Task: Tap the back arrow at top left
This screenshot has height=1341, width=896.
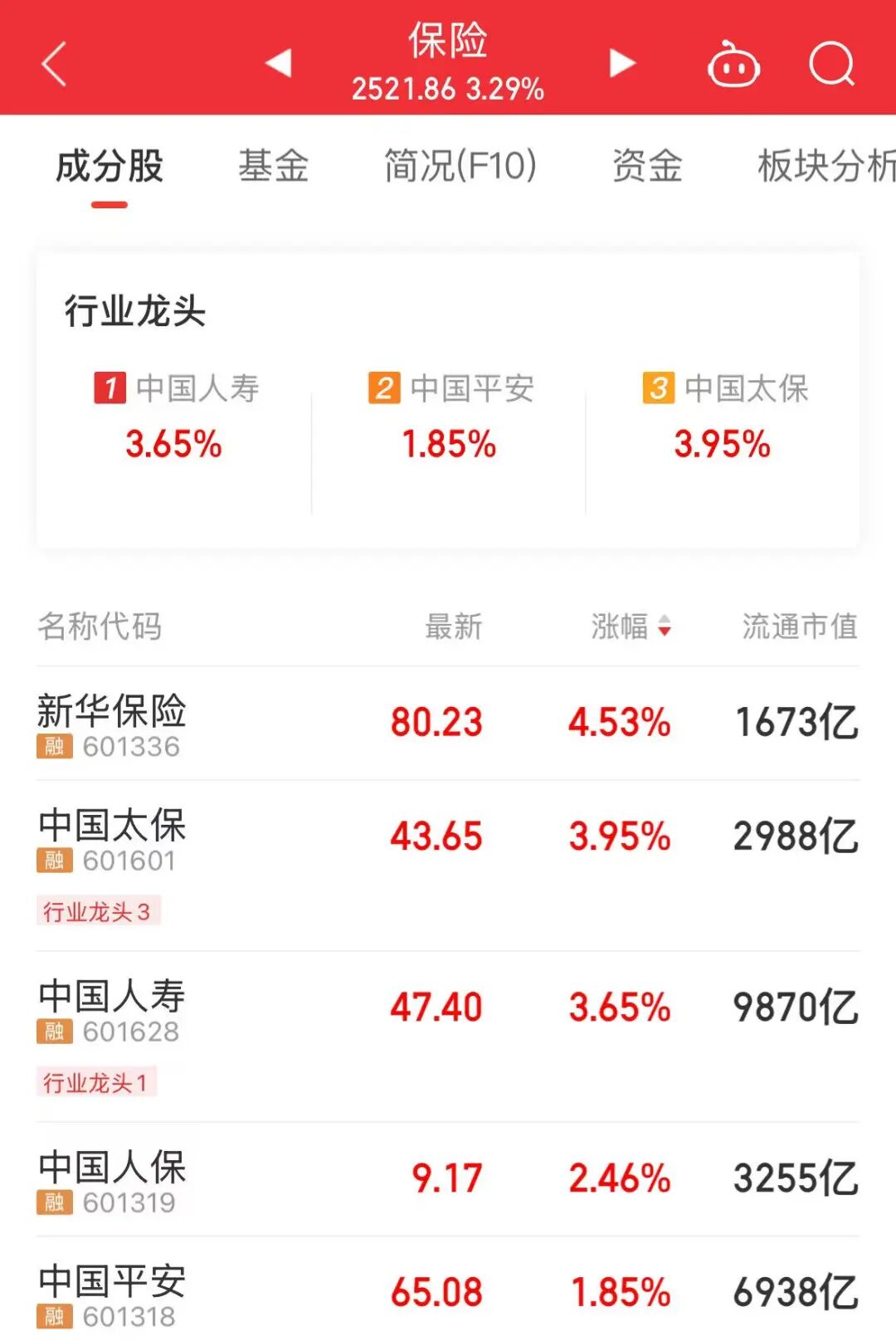Action: coord(51,62)
